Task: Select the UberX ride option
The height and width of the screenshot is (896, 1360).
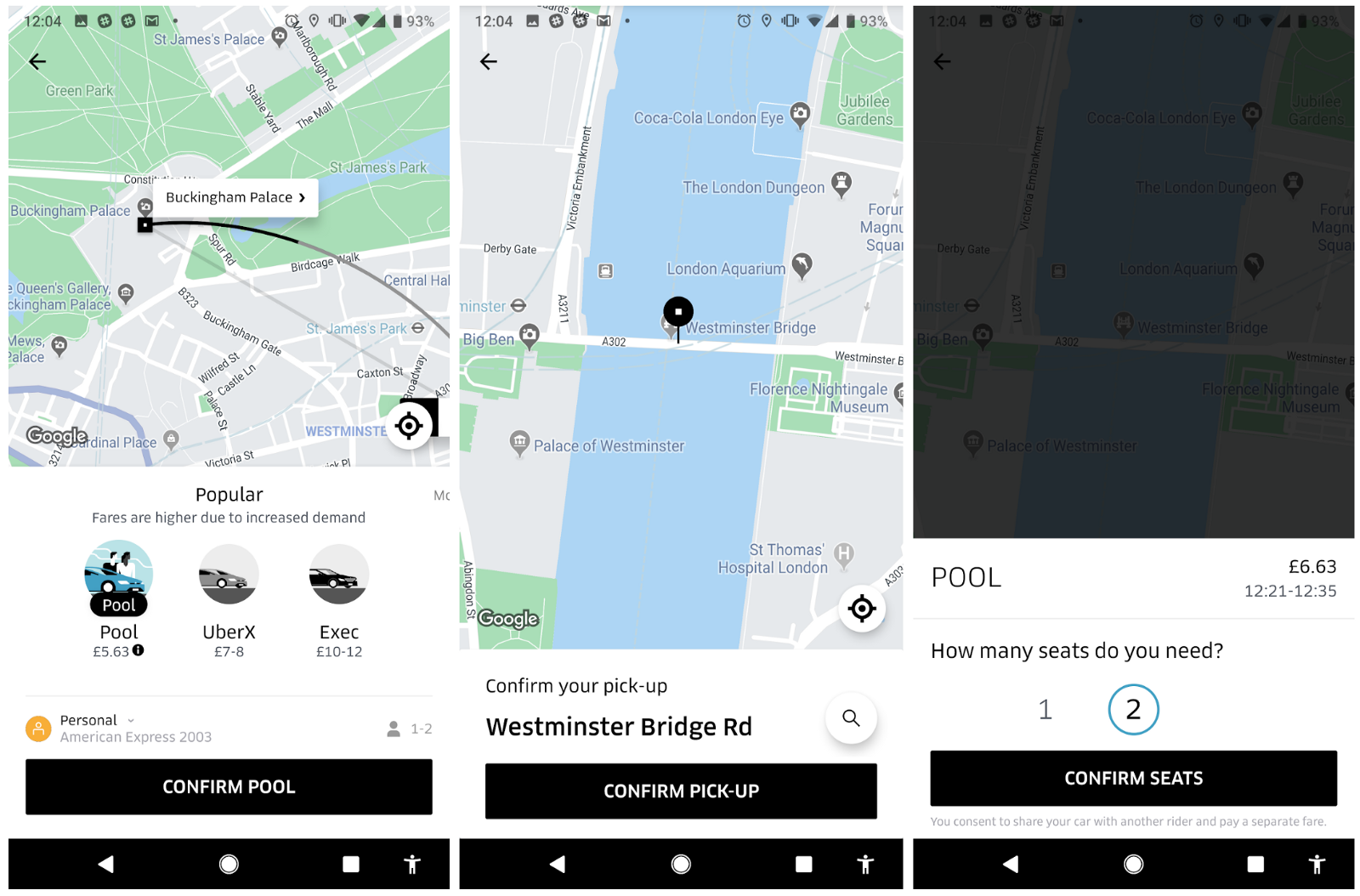Action: pyautogui.click(x=229, y=577)
